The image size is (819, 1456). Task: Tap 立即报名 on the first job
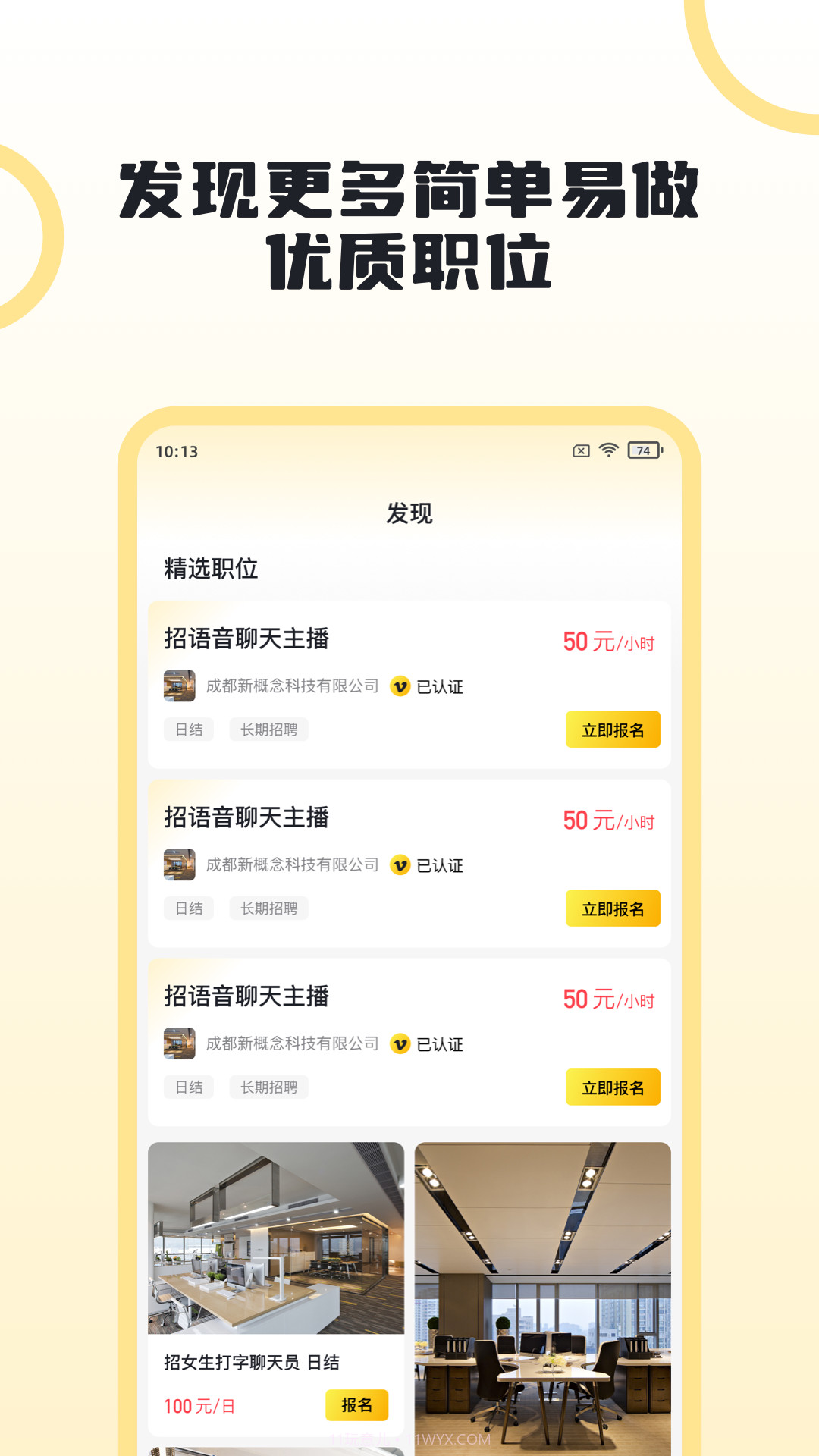pos(613,730)
